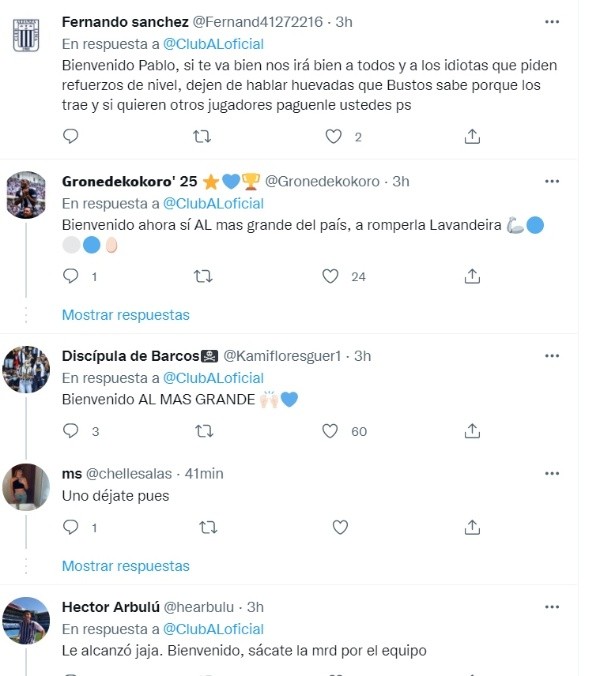Open overflow menu on ms @chellesalas tweet
Image resolution: width=600 pixels, height=676 pixels.
(551, 472)
